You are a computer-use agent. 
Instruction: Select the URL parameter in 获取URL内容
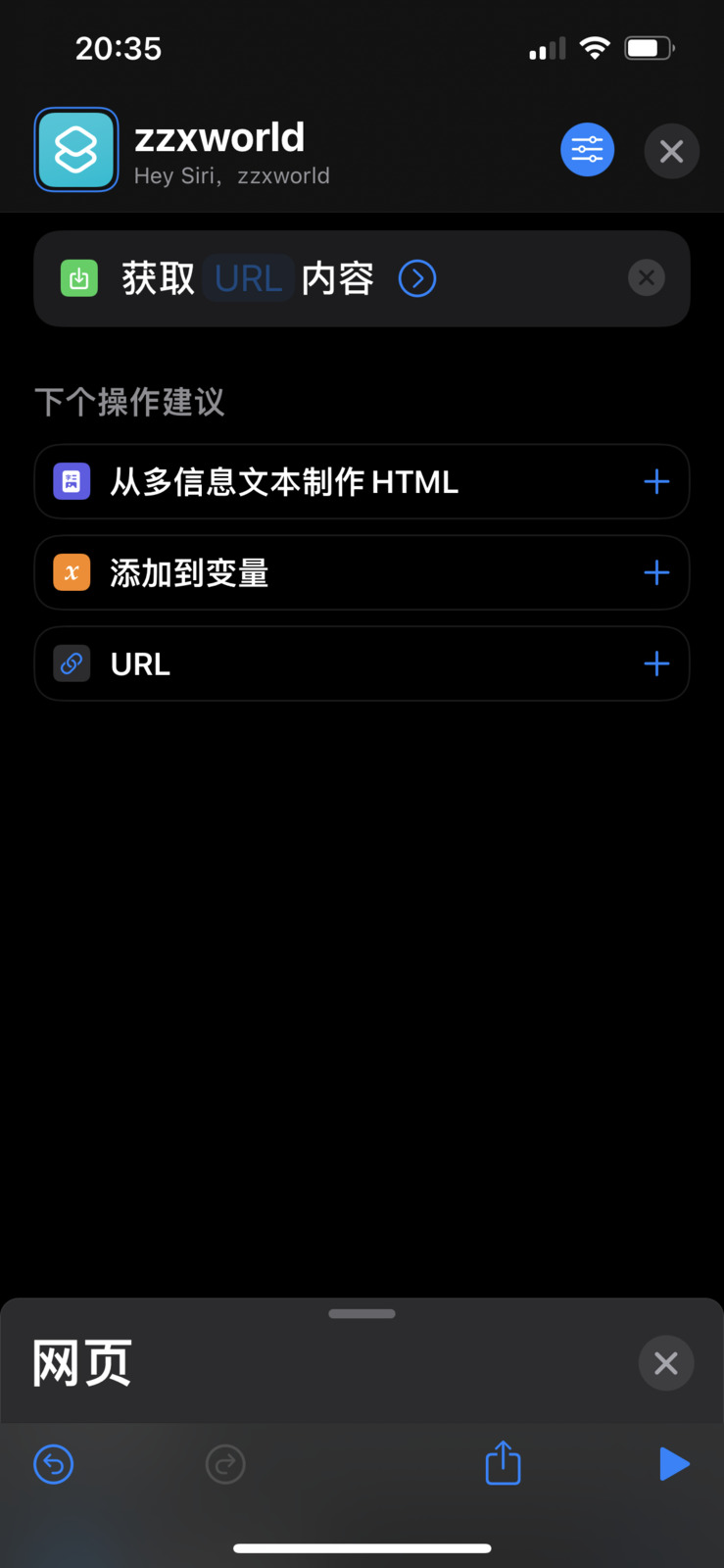click(248, 279)
